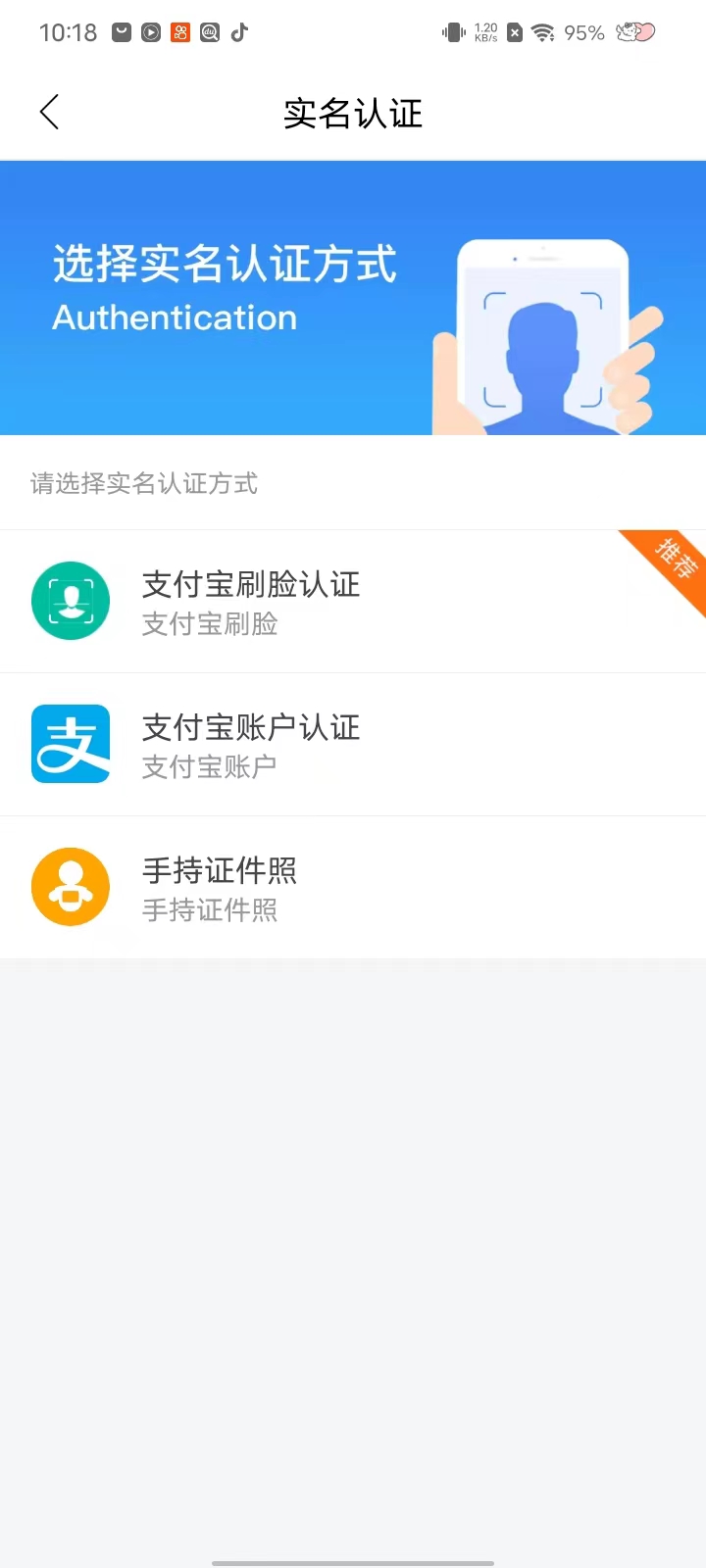706x1568 pixels.
Task: Open the video player notification icon
Action: pos(149,32)
